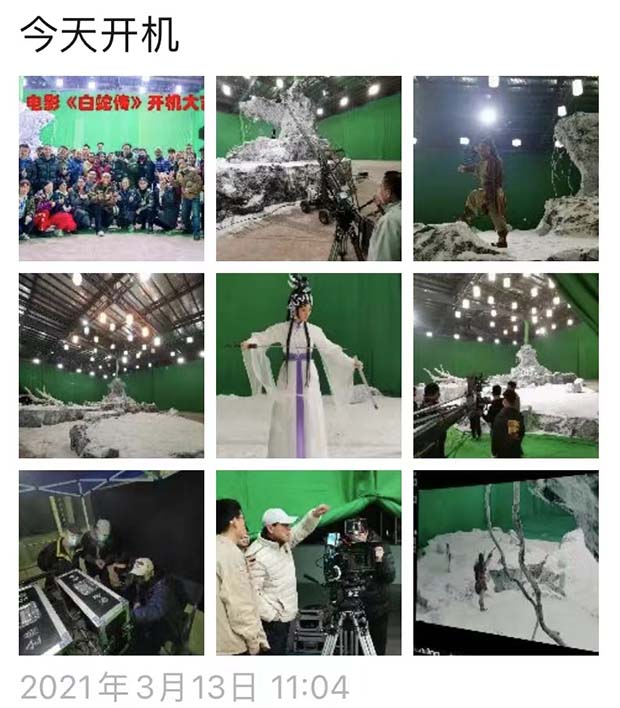
Task: Open the group photo with the film banner
Action: click(111, 168)
